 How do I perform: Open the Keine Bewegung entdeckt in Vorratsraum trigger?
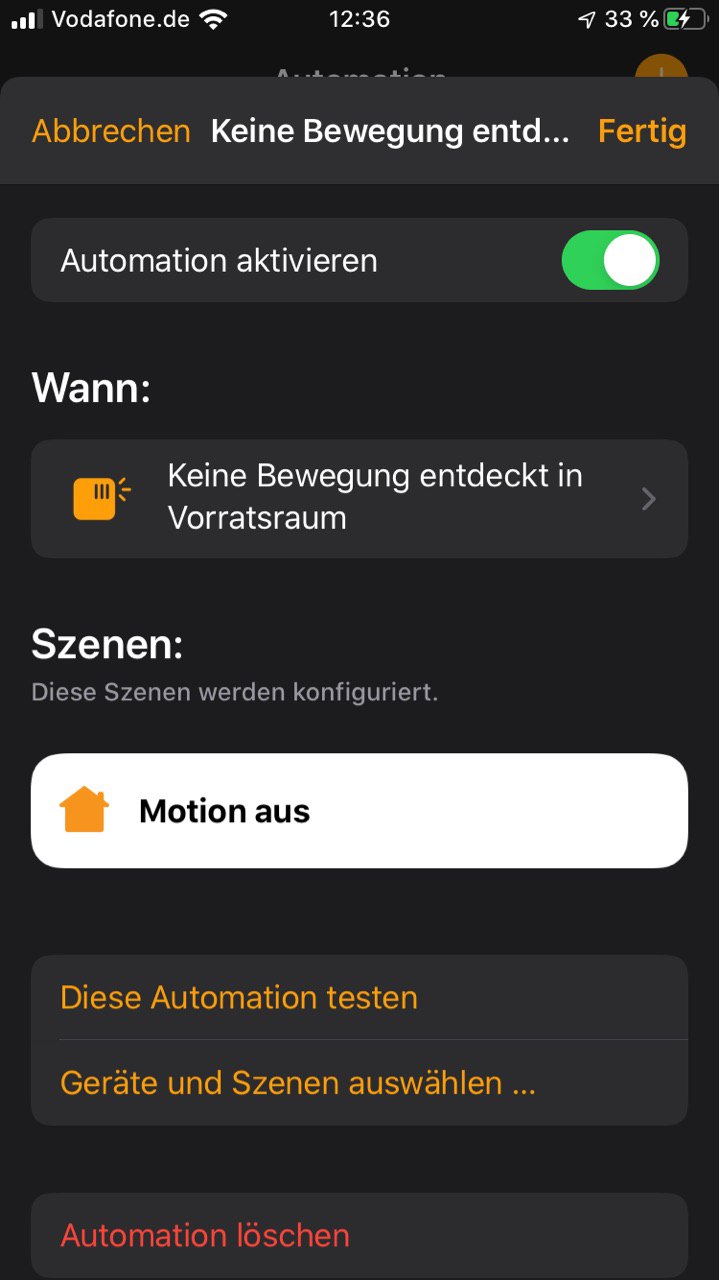(359, 497)
